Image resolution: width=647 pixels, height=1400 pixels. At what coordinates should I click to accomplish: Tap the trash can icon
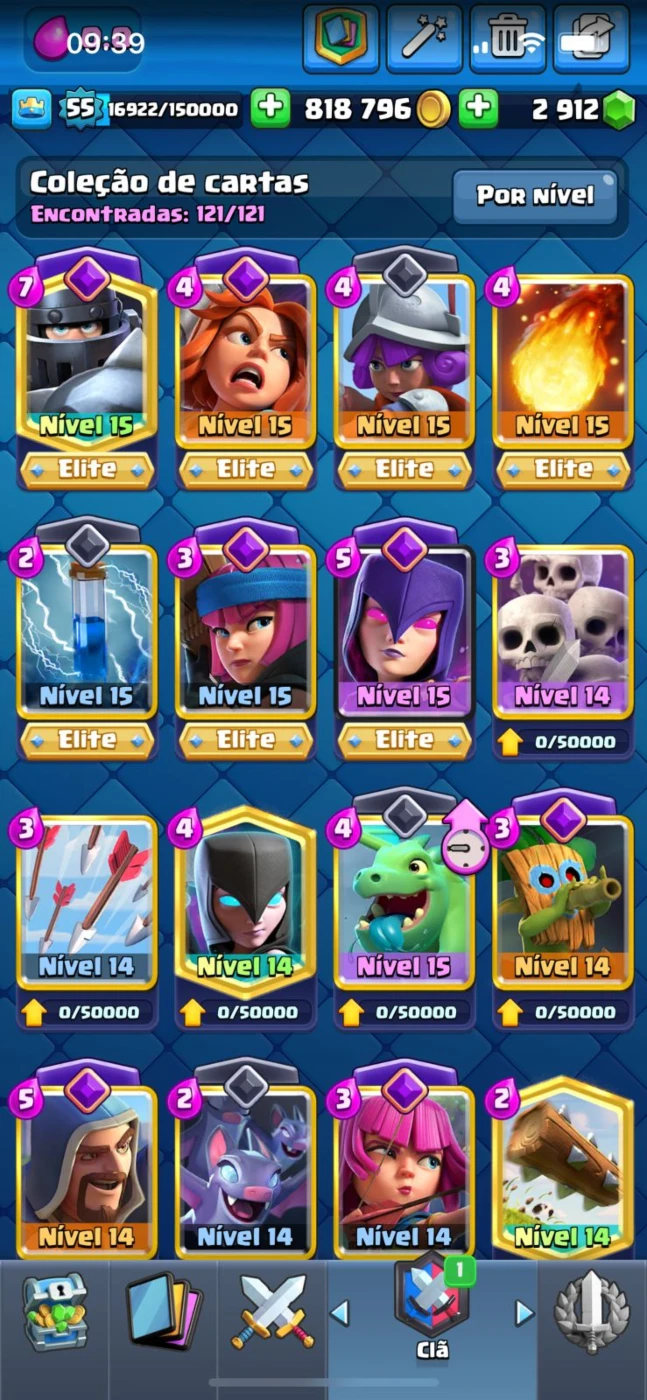click(x=508, y=38)
